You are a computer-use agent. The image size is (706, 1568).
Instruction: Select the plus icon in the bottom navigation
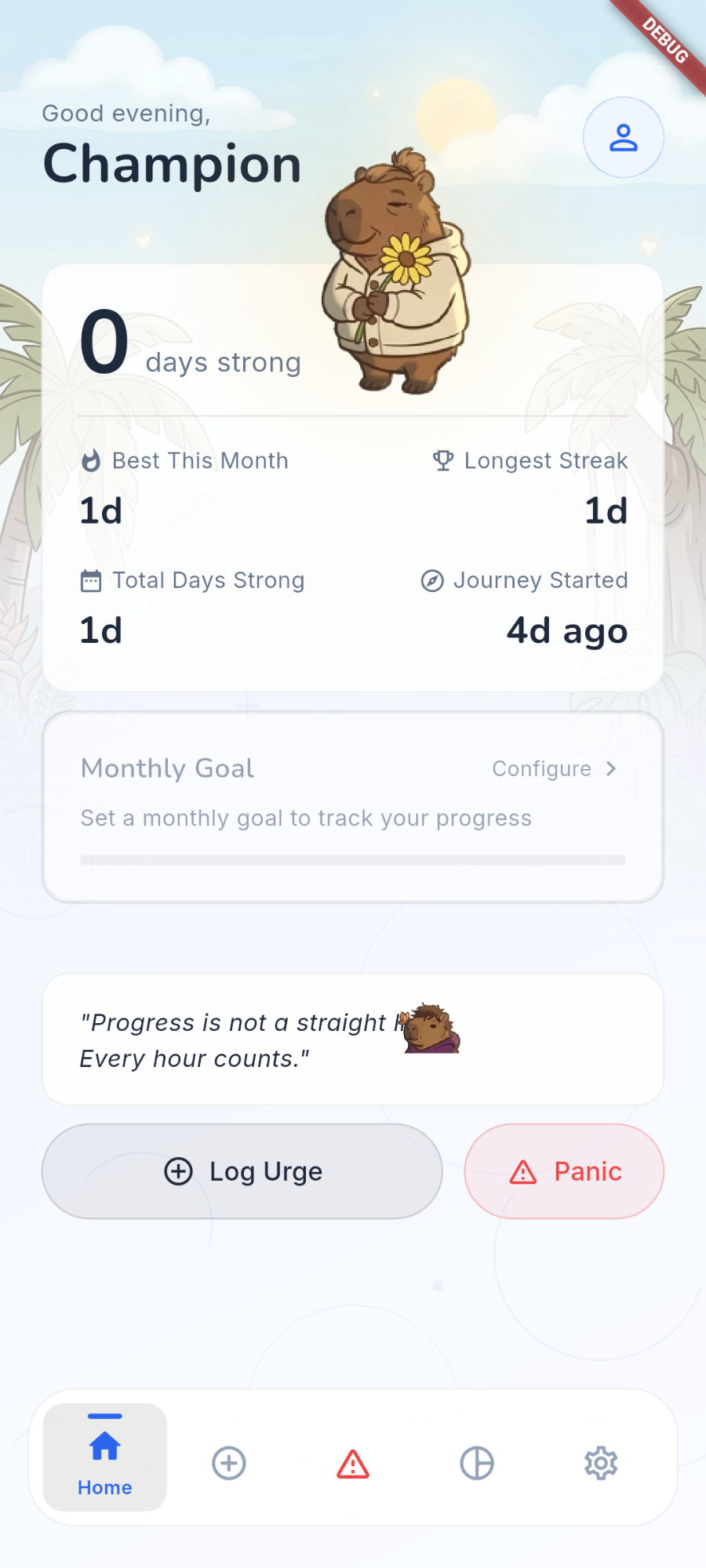[x=228, y=1462]
